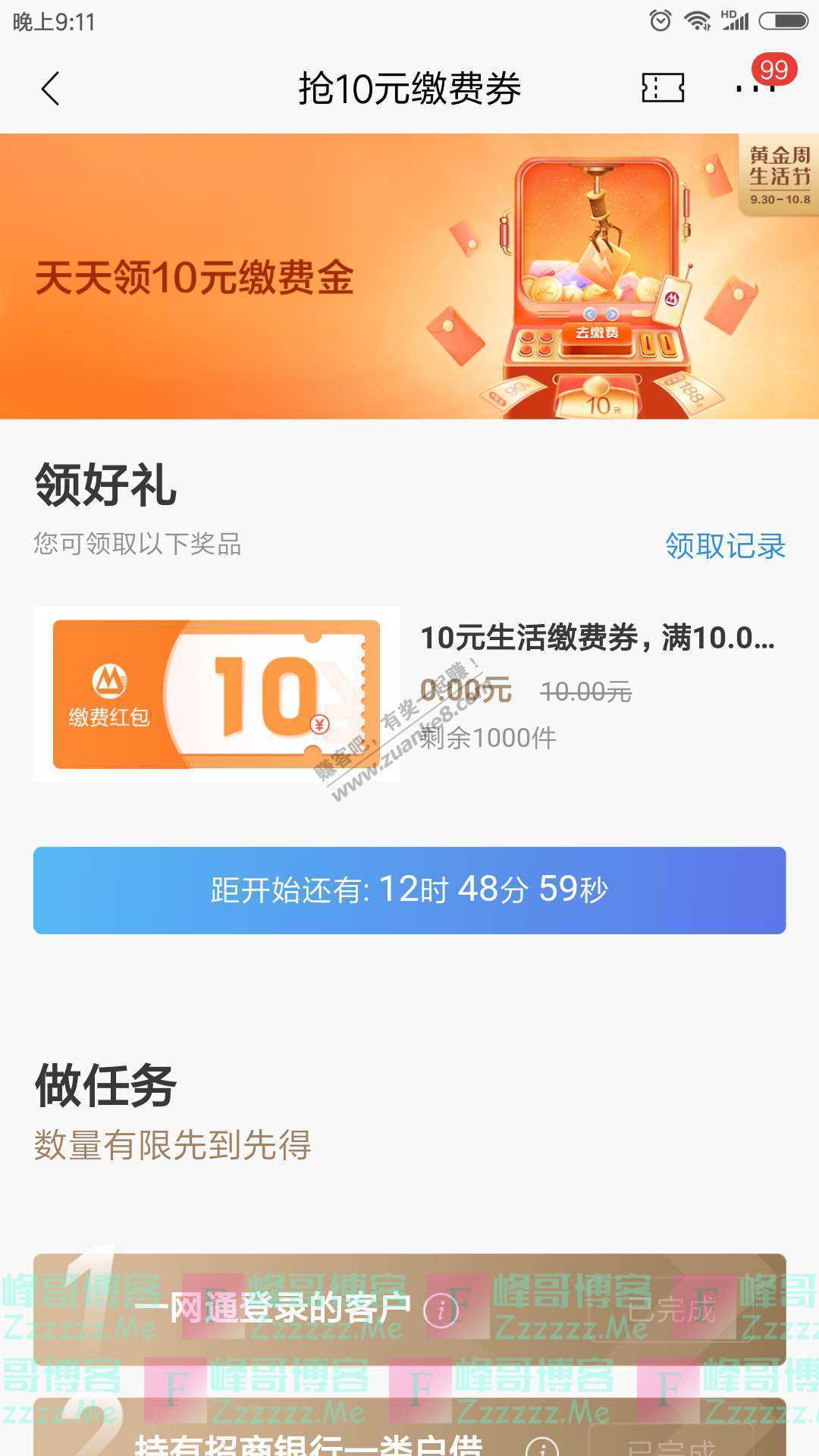Tap the 距开始还有 countdown button
The width and height of the screenshot is (819, 1456).
pos(409,890)
